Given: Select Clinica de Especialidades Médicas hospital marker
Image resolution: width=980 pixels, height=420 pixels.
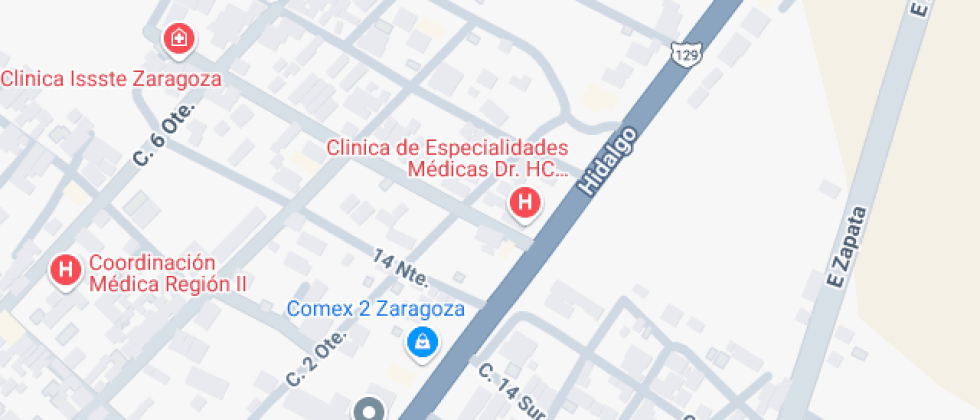Looking at the screenshot, I should point(525,204).
